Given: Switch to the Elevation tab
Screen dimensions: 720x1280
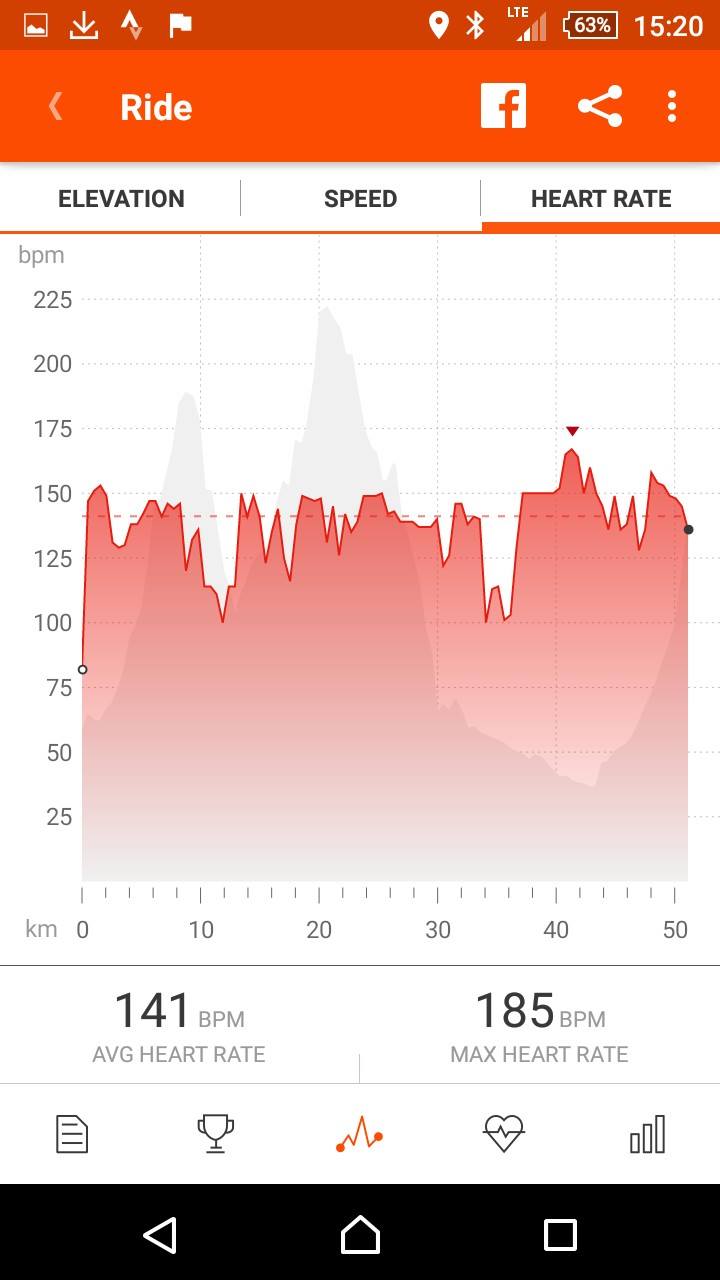Looking at the screenshot, I should pos(121,198).
